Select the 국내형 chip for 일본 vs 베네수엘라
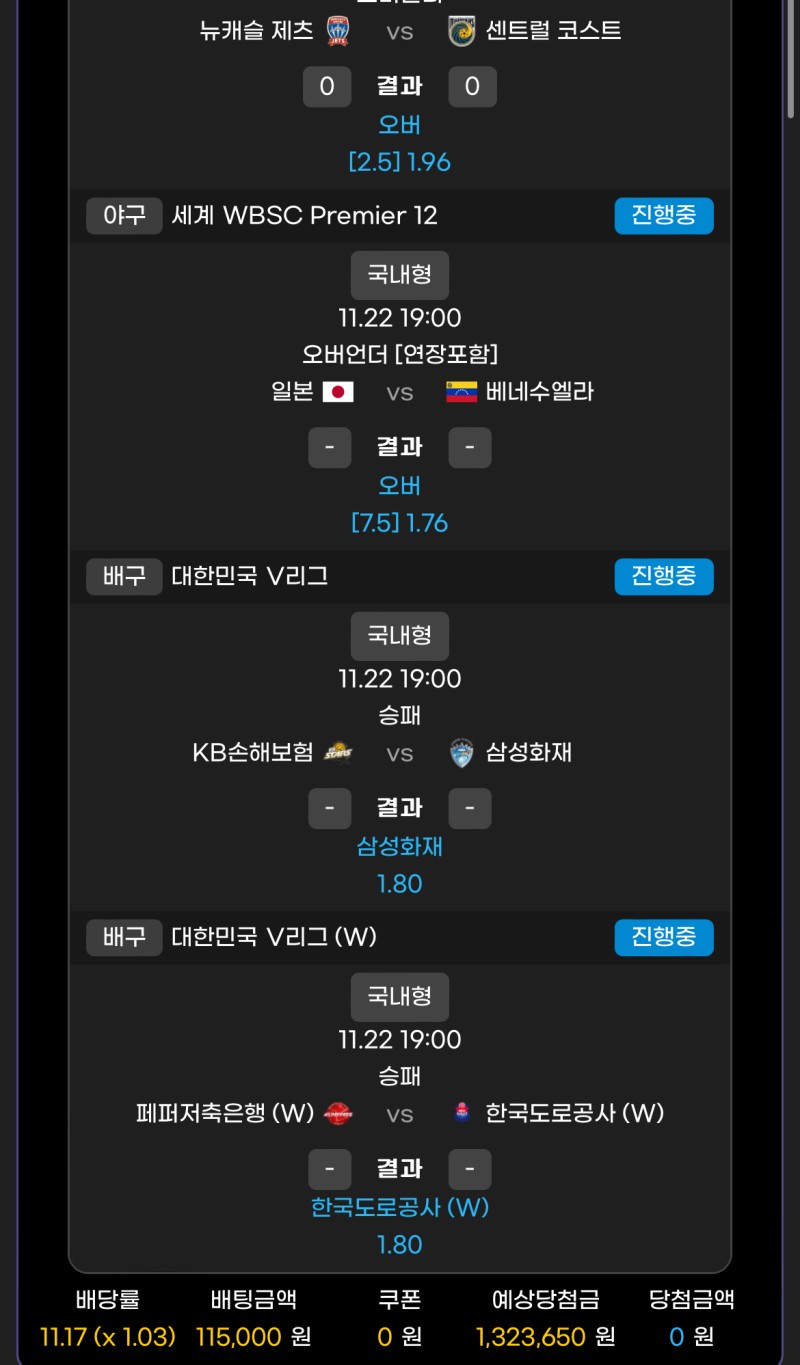 (399, 275)
